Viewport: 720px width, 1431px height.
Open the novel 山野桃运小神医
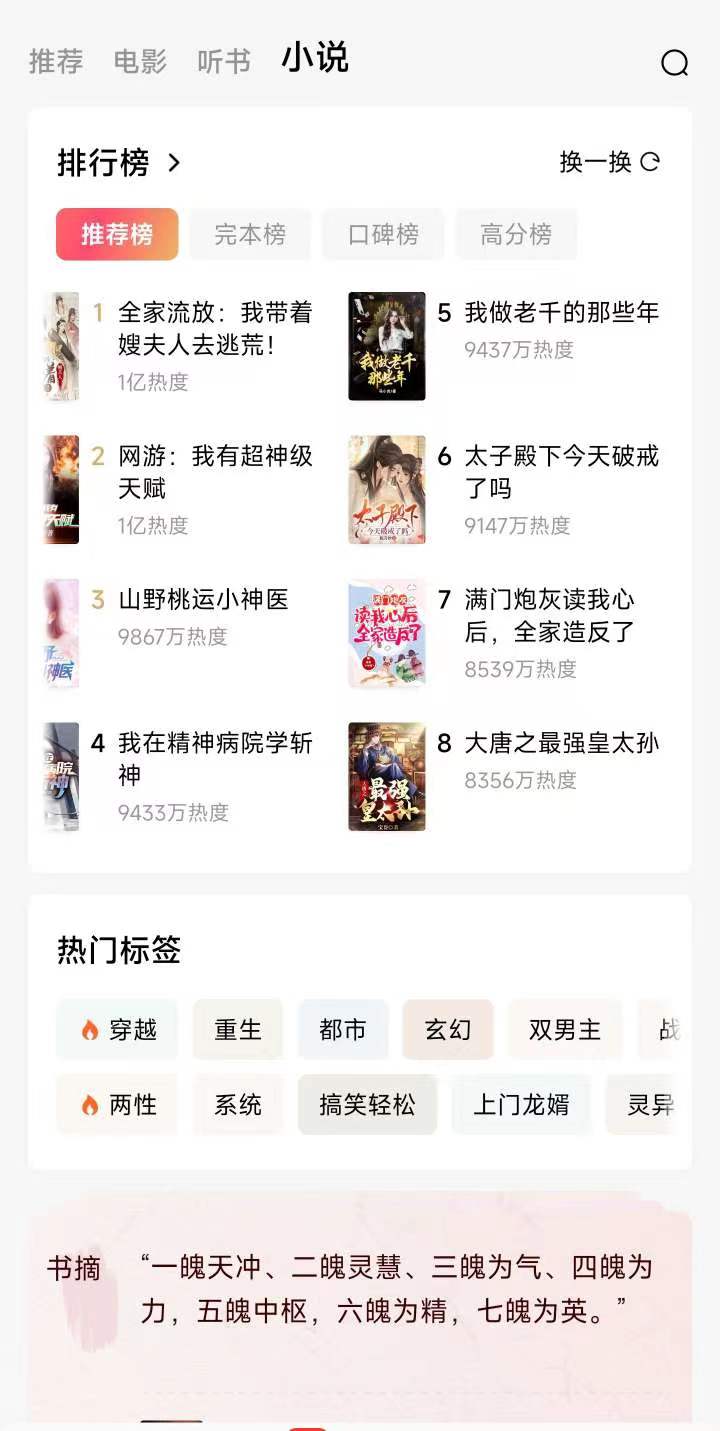point(203,600)
